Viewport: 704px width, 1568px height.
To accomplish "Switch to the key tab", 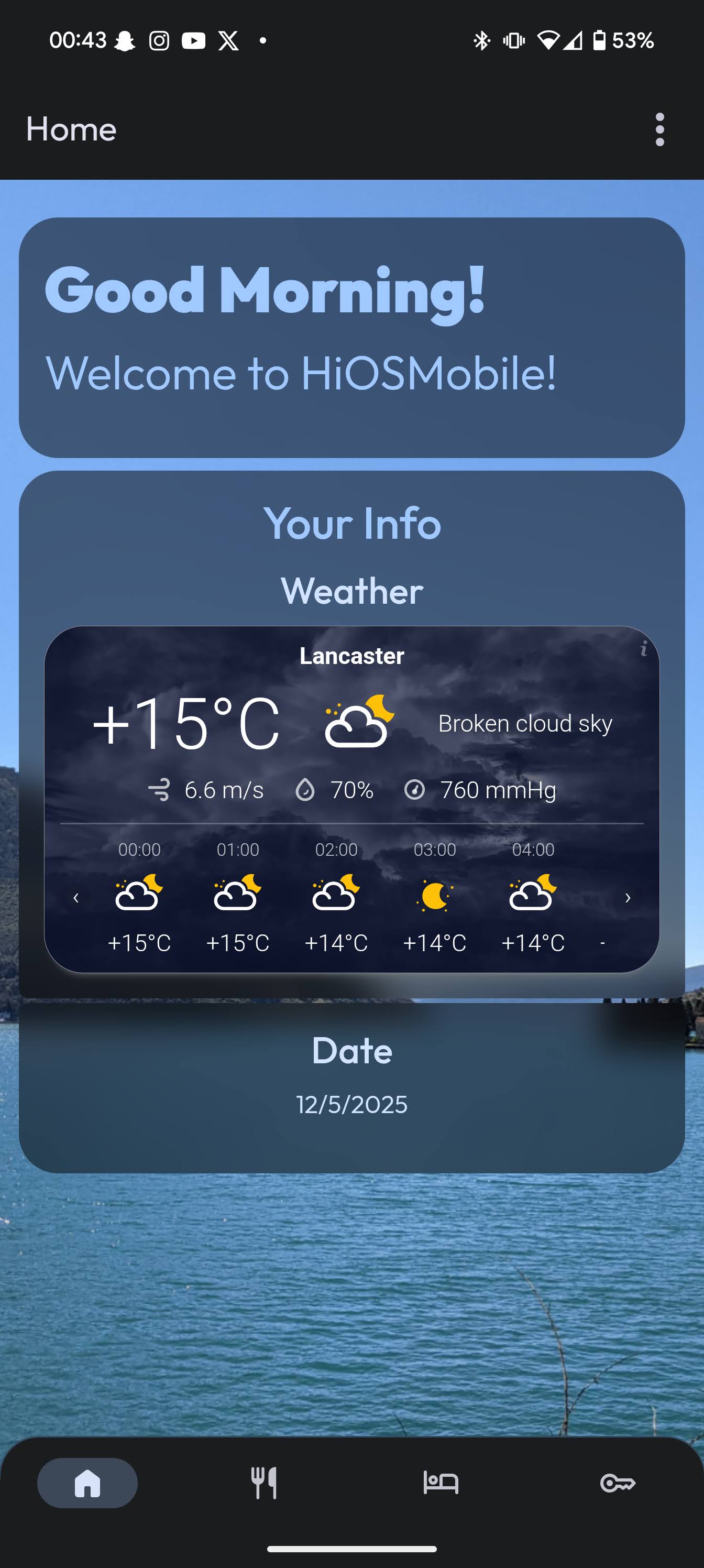I will click(x=617, y=1483).
